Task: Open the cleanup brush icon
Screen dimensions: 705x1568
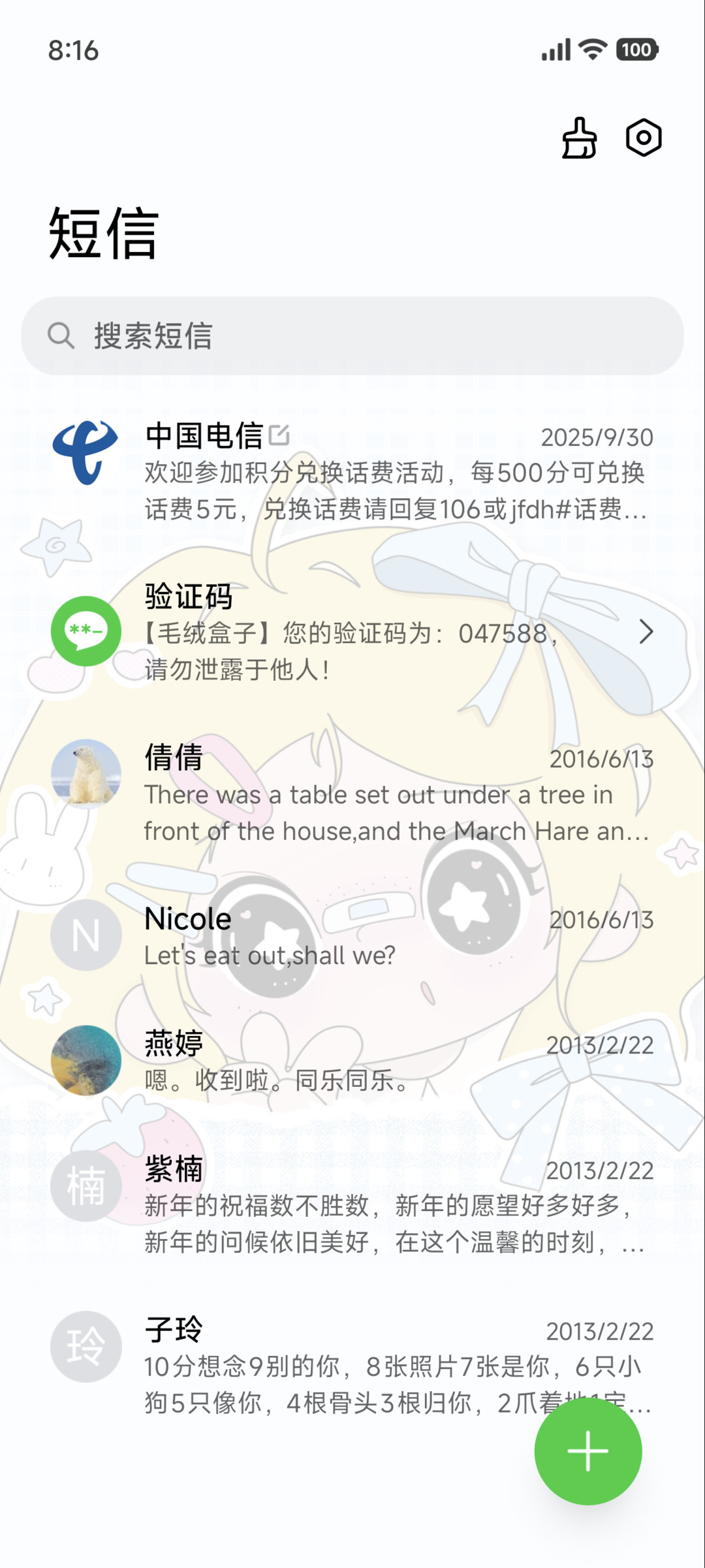Action: pyautogui.click(x=579, y=138)
